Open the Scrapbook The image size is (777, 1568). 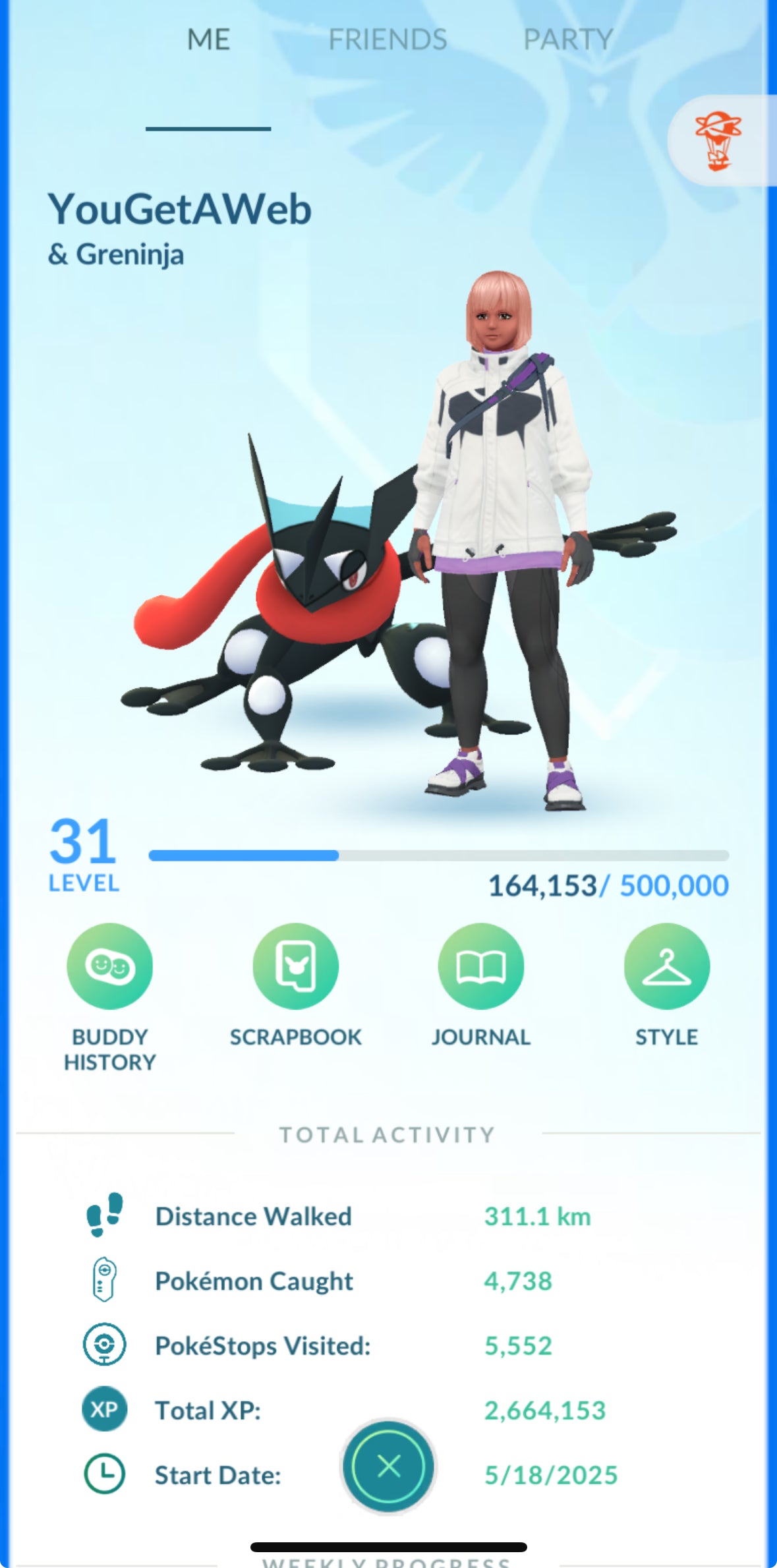[x=295, y=966]
